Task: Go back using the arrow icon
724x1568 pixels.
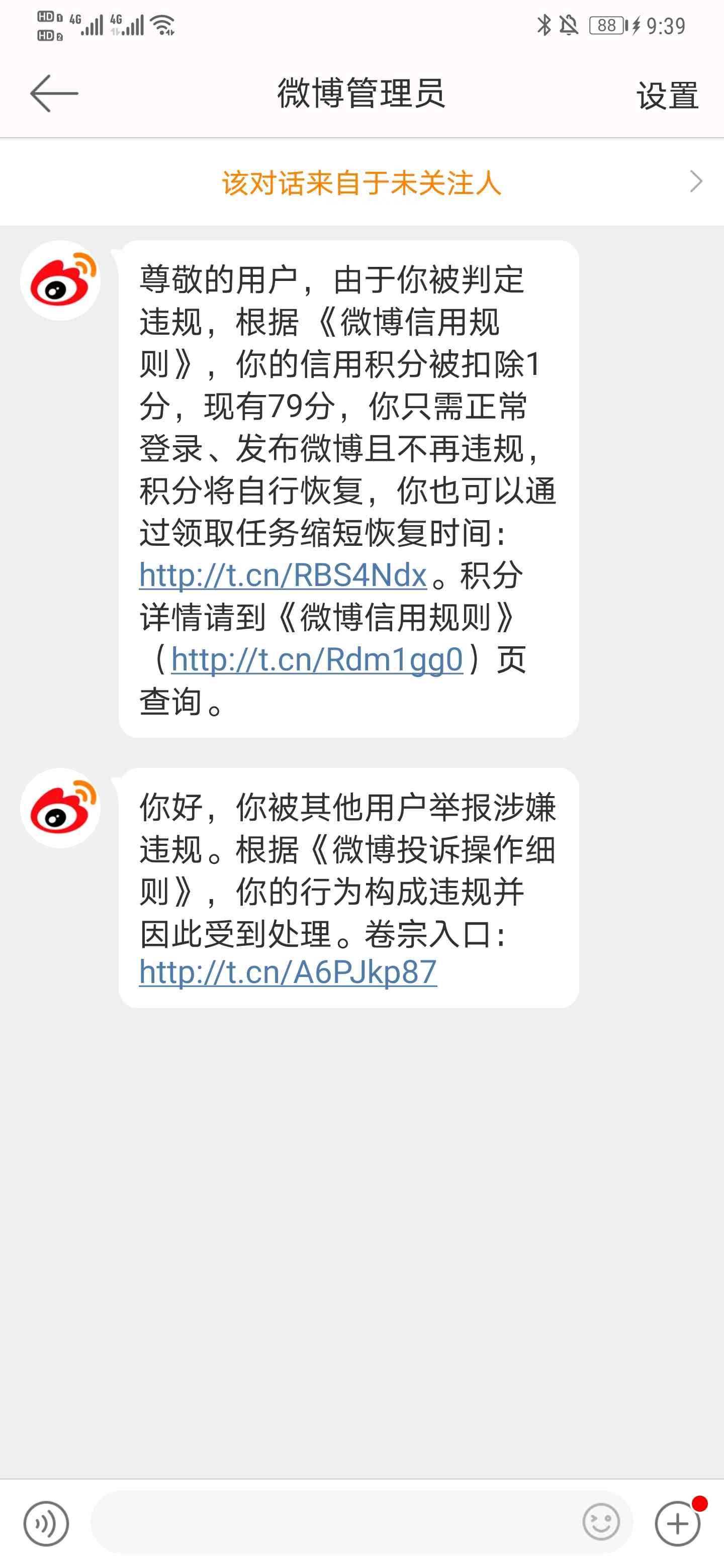Action: click(54, 93)
